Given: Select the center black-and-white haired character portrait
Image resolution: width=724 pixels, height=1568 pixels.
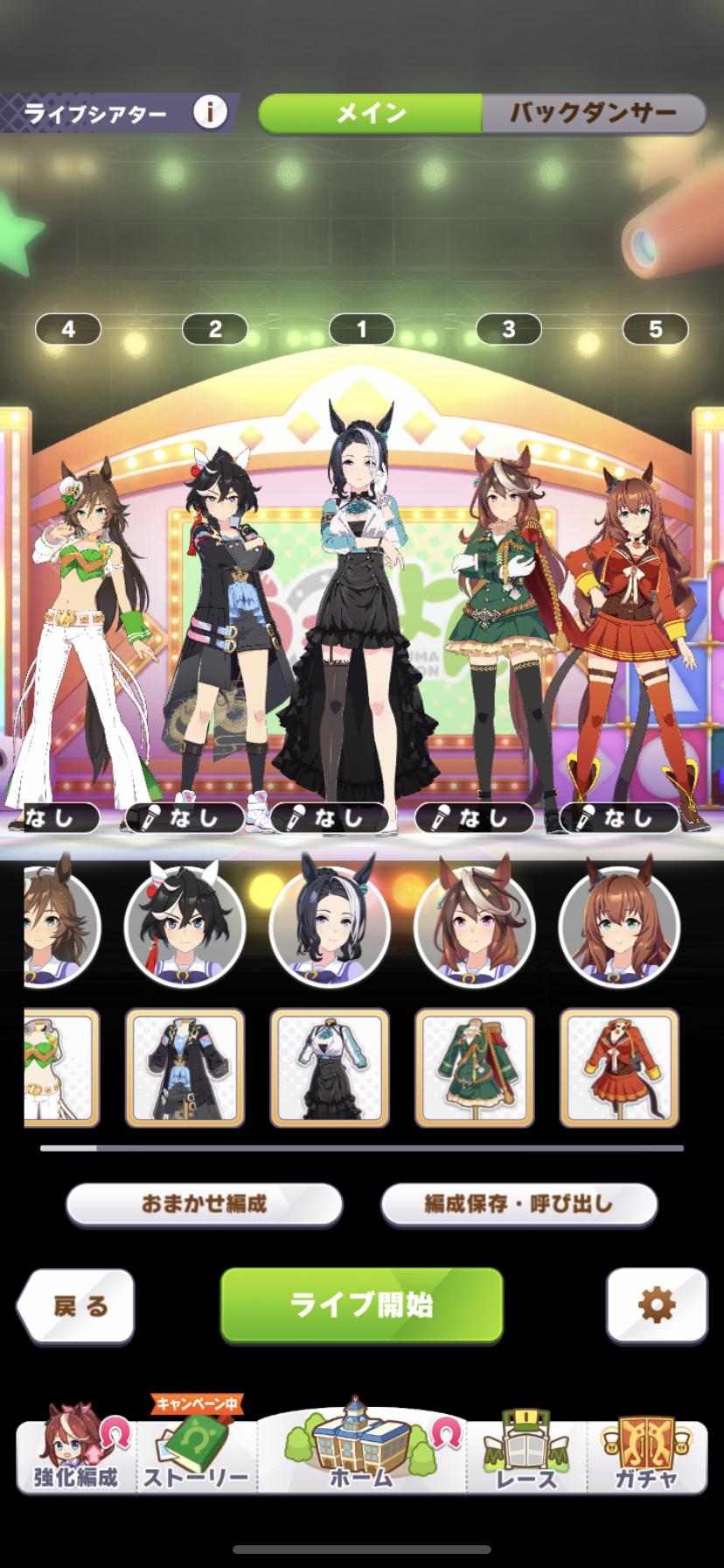Looking at the screenshot, I should pos(330,927).
